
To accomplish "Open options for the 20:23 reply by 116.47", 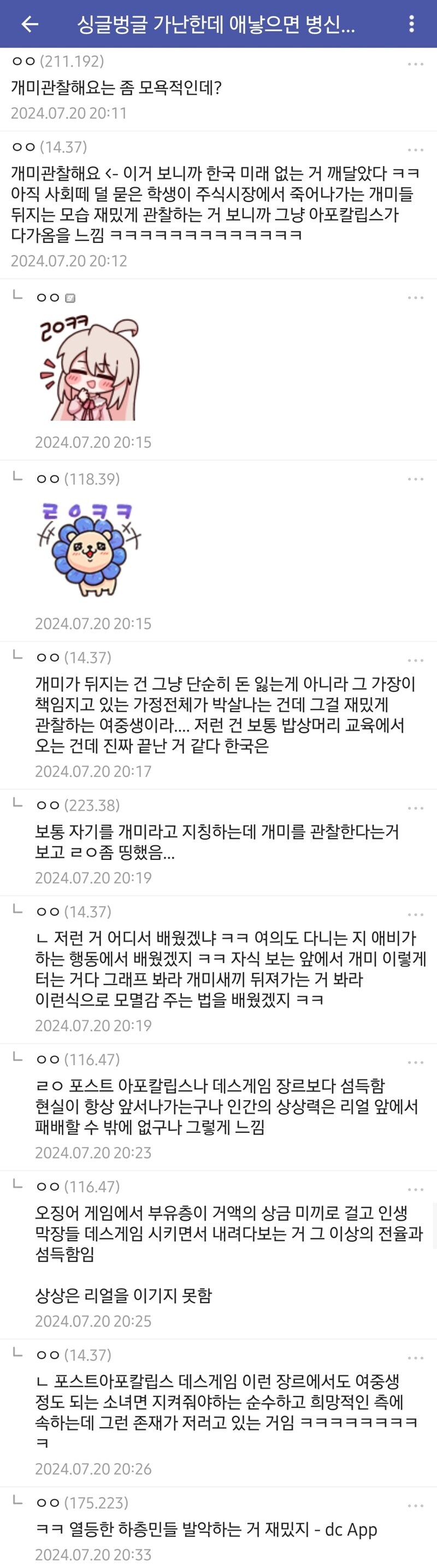I will coord(415,1062).
